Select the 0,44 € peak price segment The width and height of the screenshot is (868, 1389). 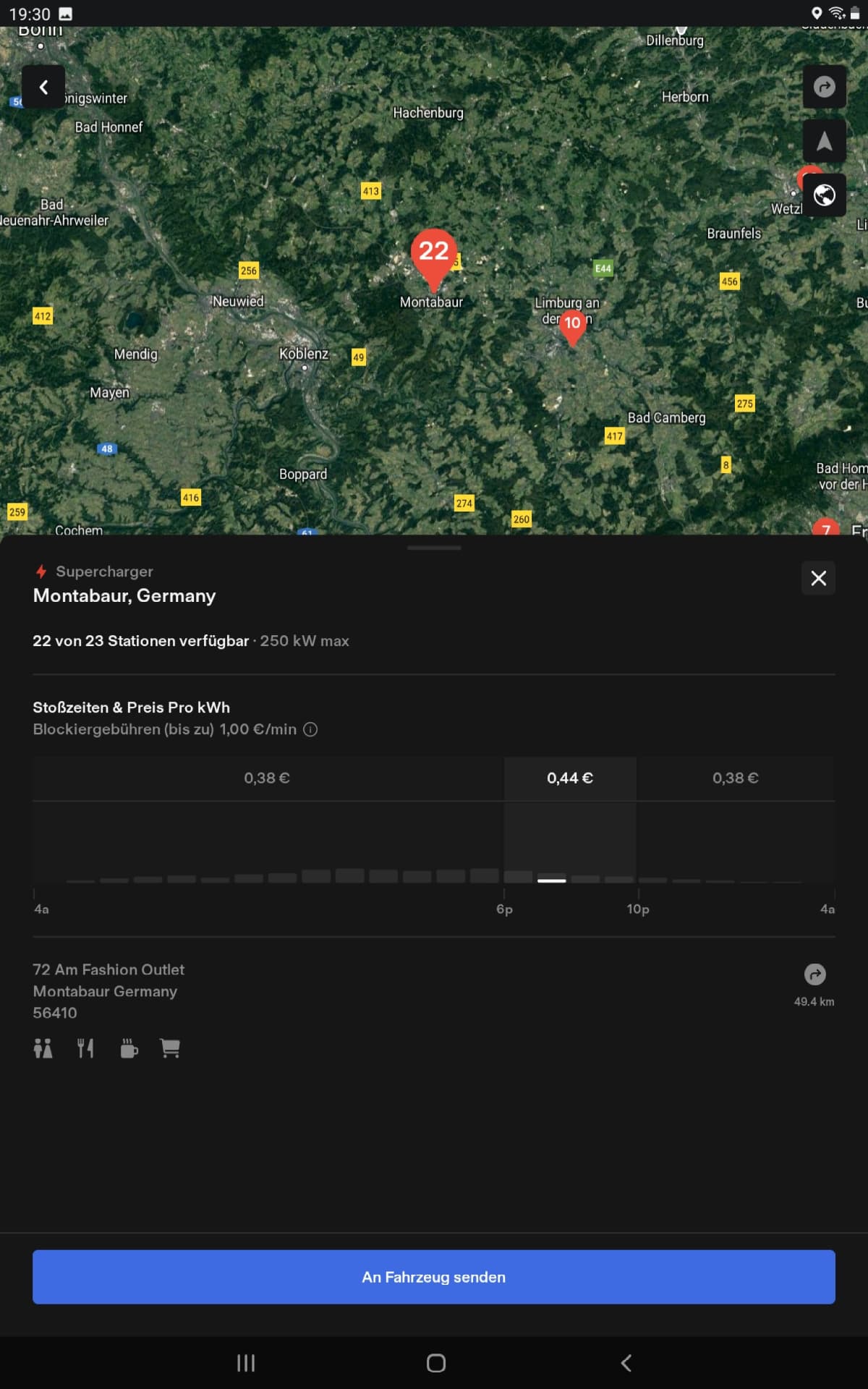(570, 778)
